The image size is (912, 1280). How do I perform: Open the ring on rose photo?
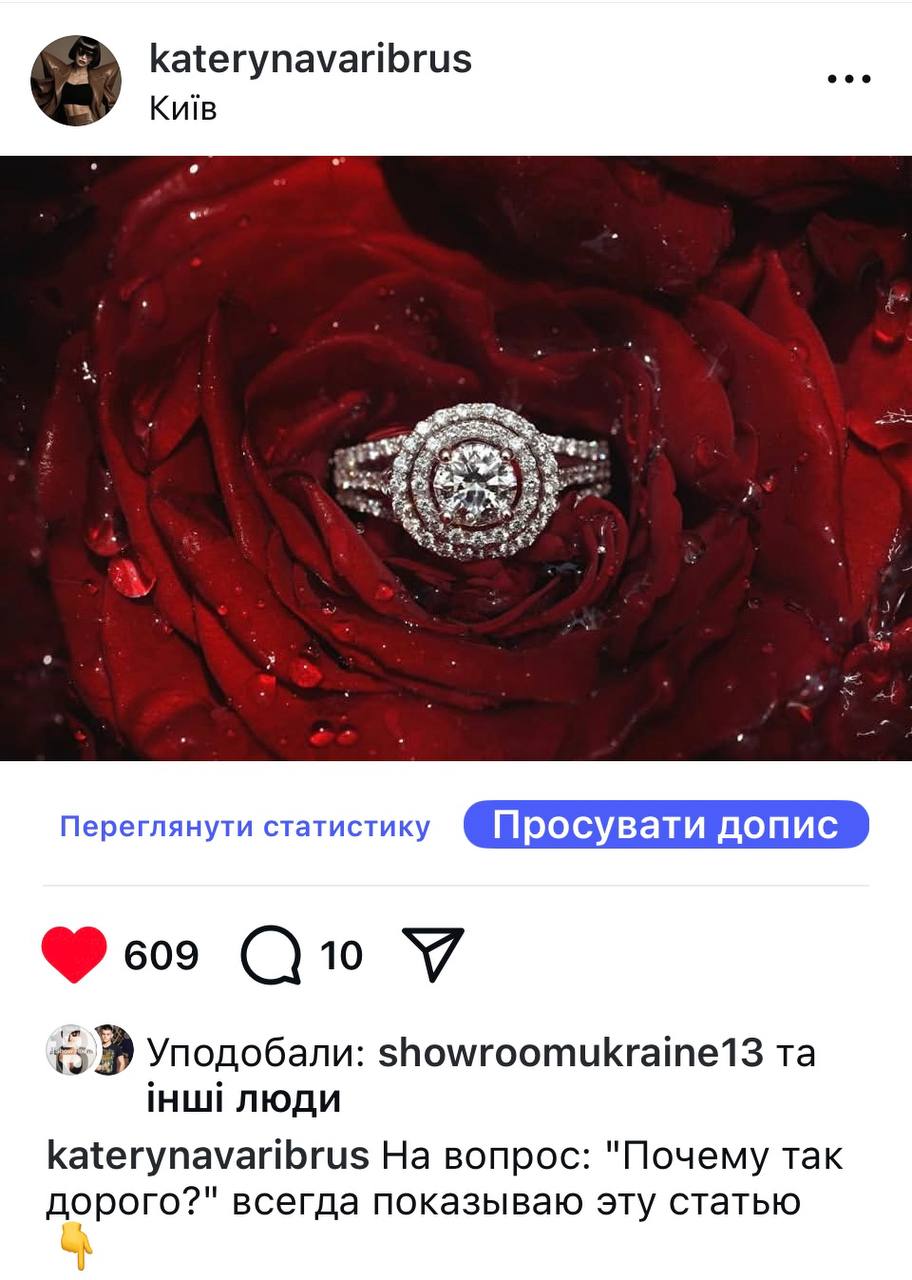click(x=456, y=458)
